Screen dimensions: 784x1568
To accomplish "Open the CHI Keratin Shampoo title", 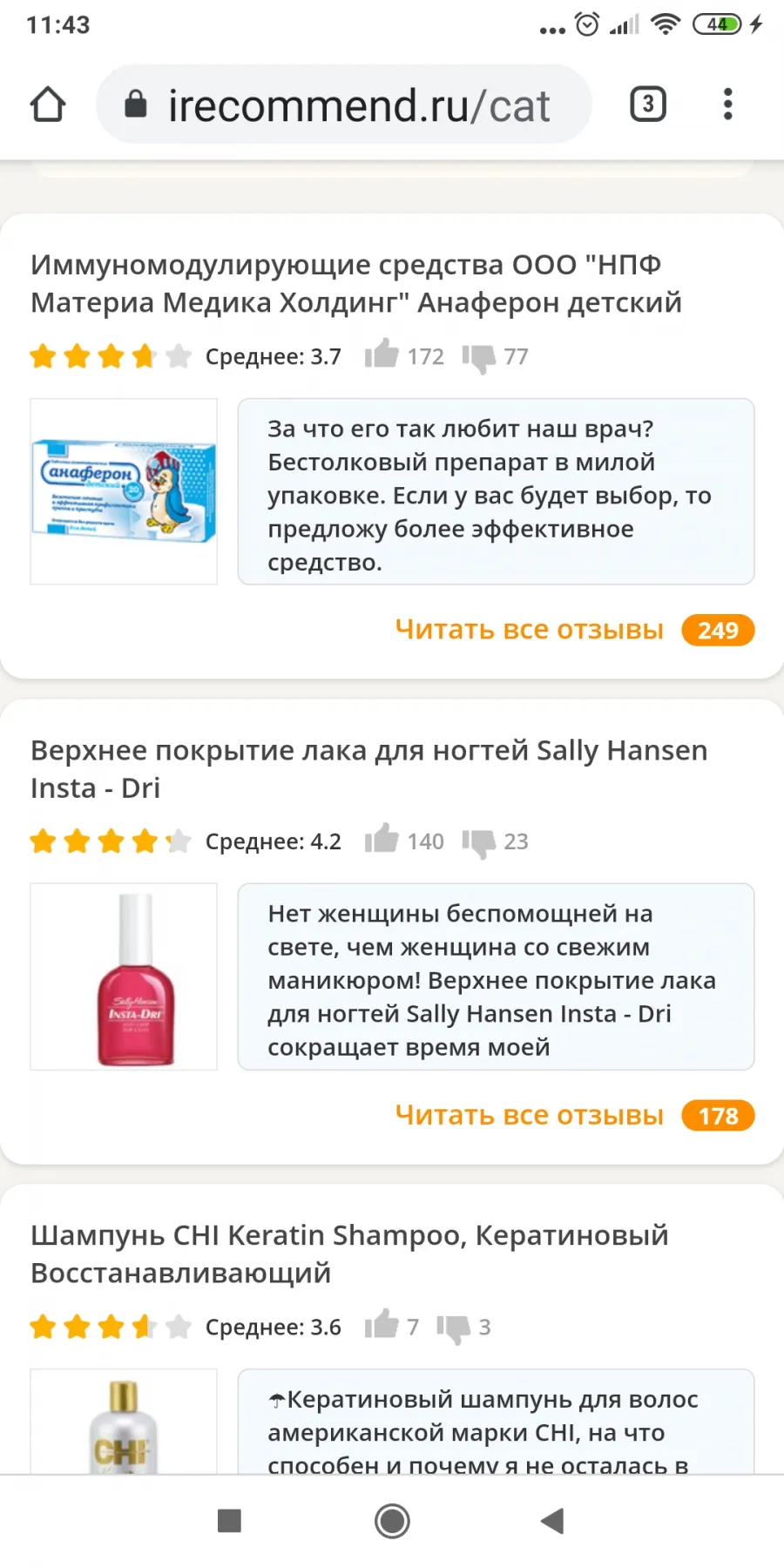I will (x=350, y=1254).
